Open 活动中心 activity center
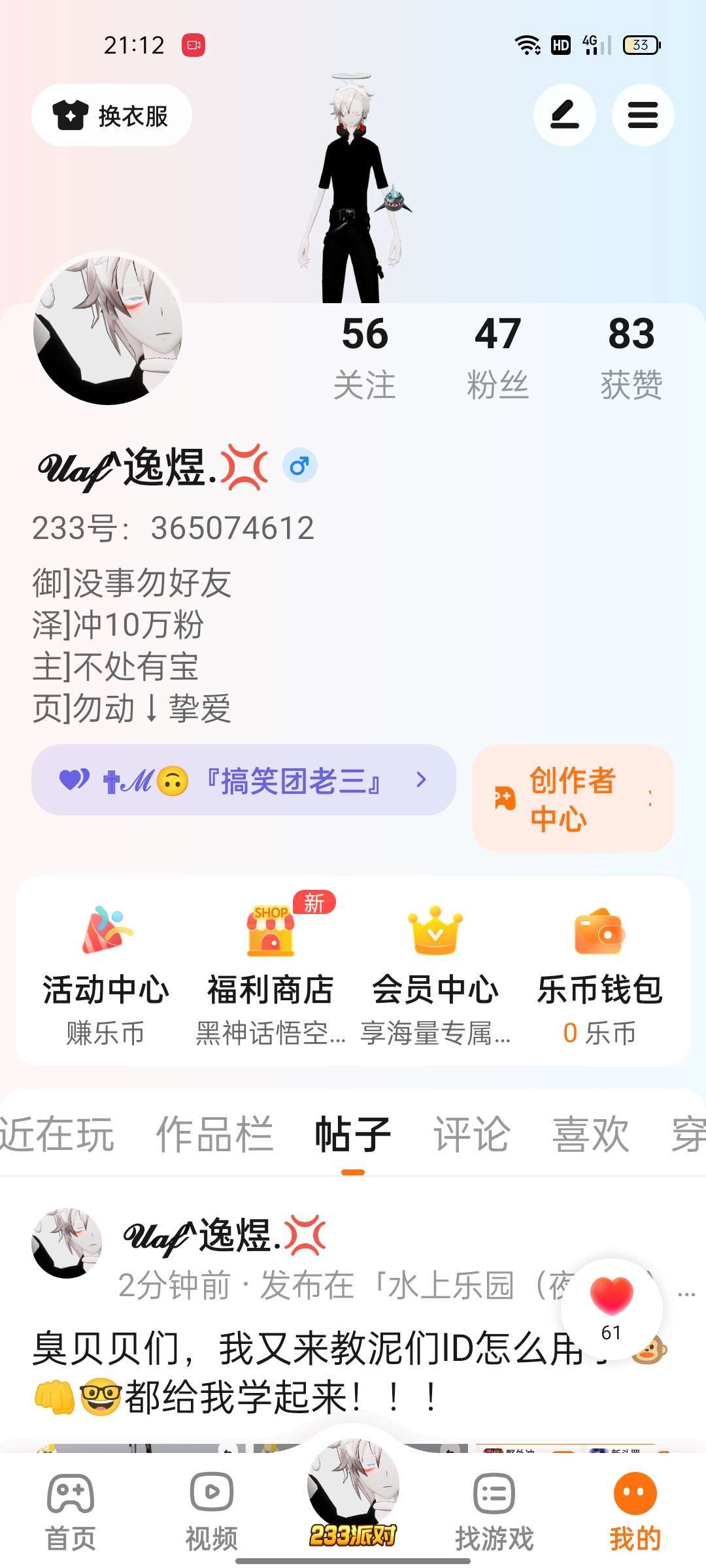The image size is (706, 1568). (x=106, y=973)
